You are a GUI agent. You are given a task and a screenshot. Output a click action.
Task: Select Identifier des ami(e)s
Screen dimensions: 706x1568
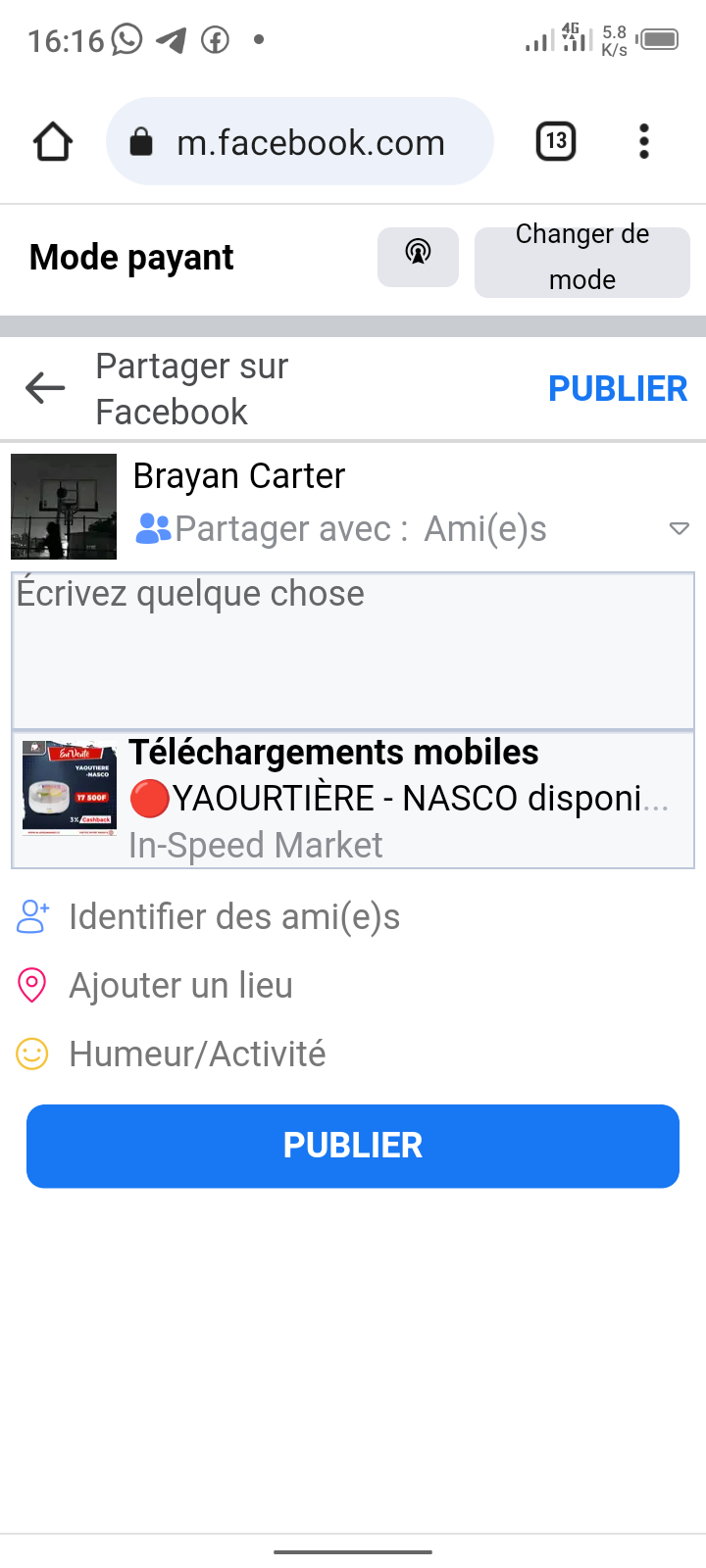[x=209, y=917]
